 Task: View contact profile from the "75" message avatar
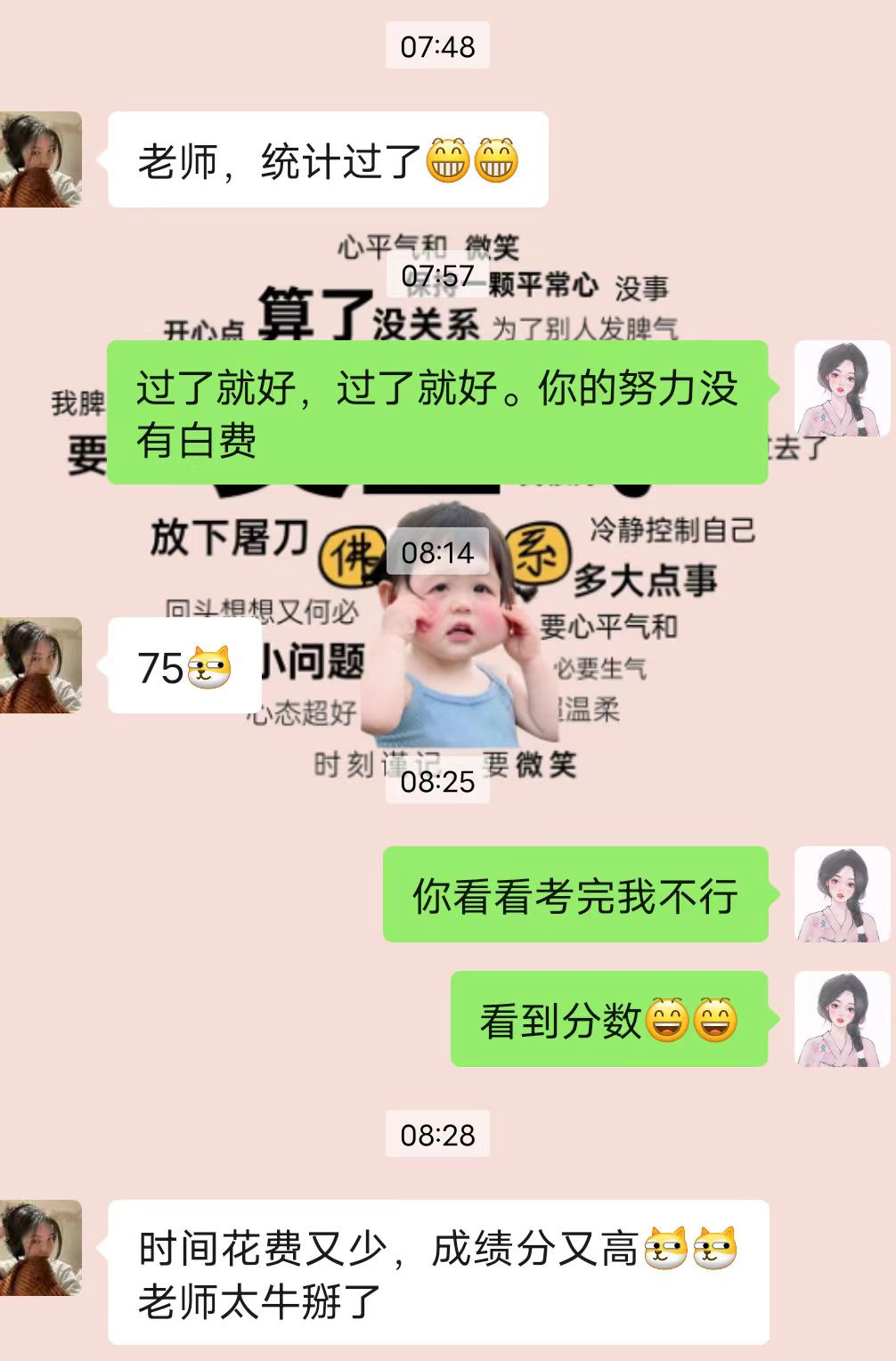(x=41, y=665)
